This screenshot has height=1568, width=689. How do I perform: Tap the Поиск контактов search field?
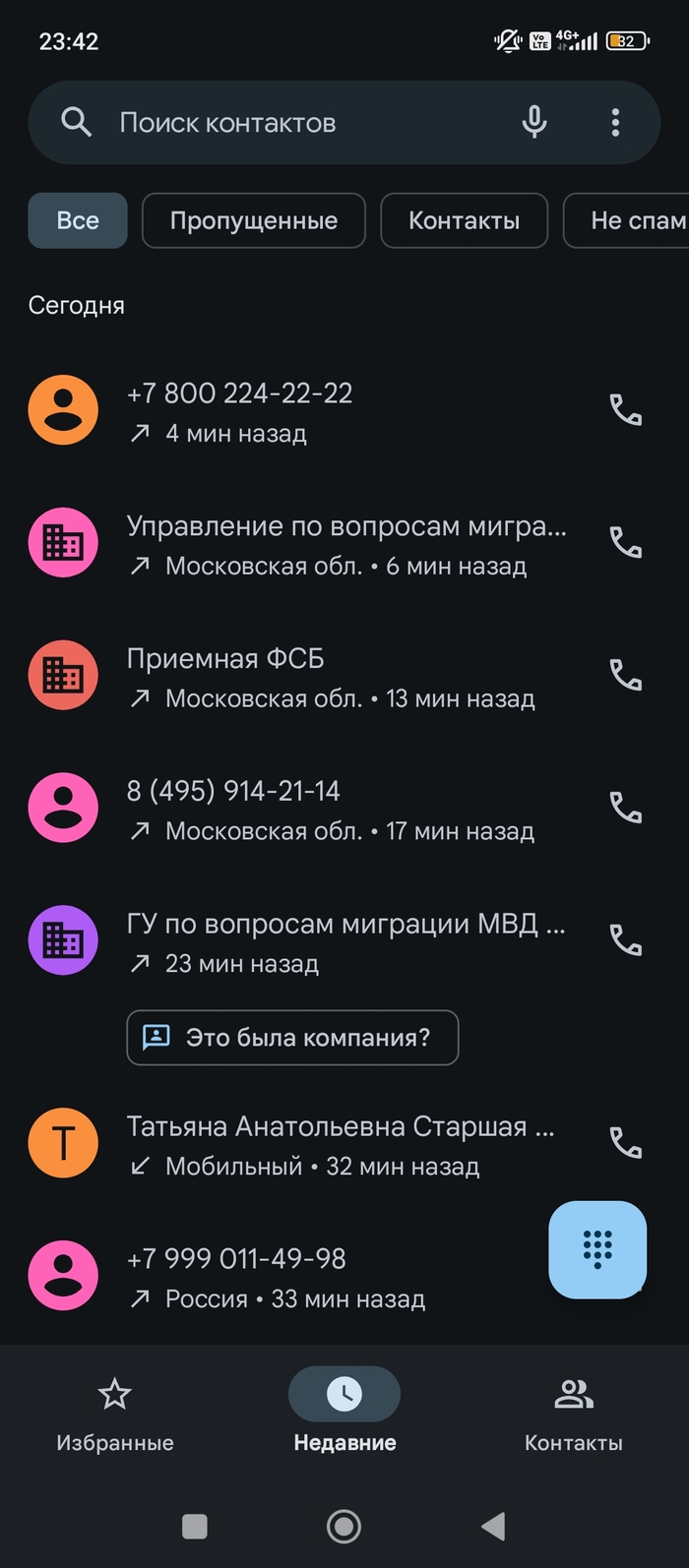(295, 123)
